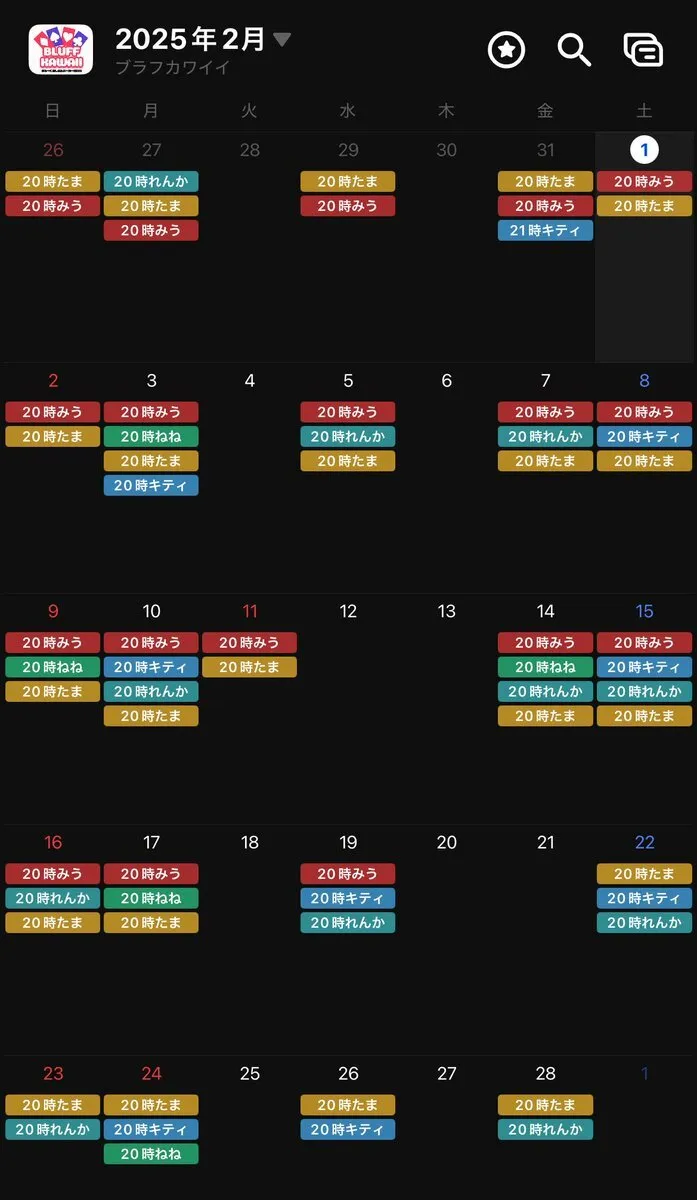Open 20時たま event on February 11

tap(249, 667)
